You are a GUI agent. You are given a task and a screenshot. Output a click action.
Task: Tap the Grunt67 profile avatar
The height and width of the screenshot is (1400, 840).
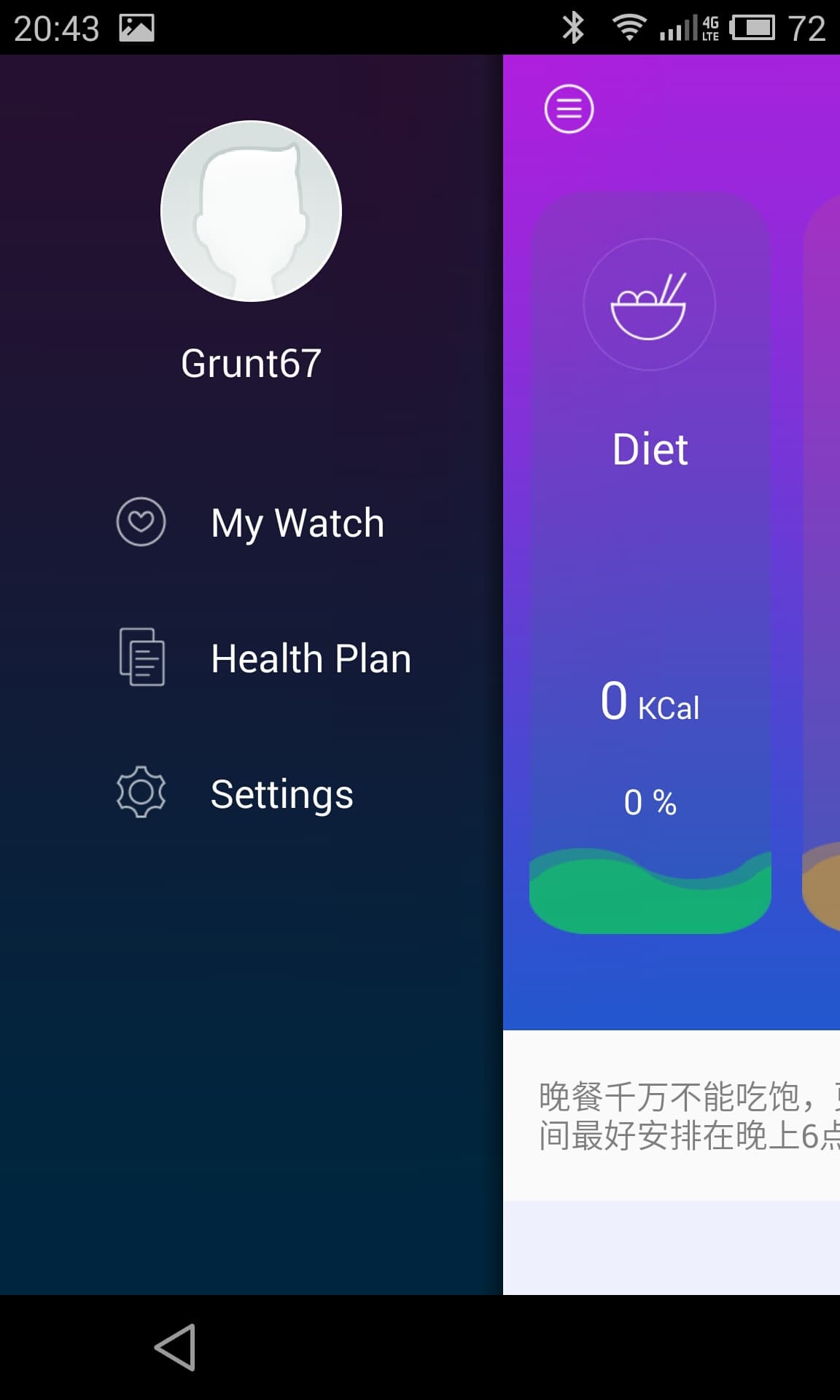coord(251,211)
